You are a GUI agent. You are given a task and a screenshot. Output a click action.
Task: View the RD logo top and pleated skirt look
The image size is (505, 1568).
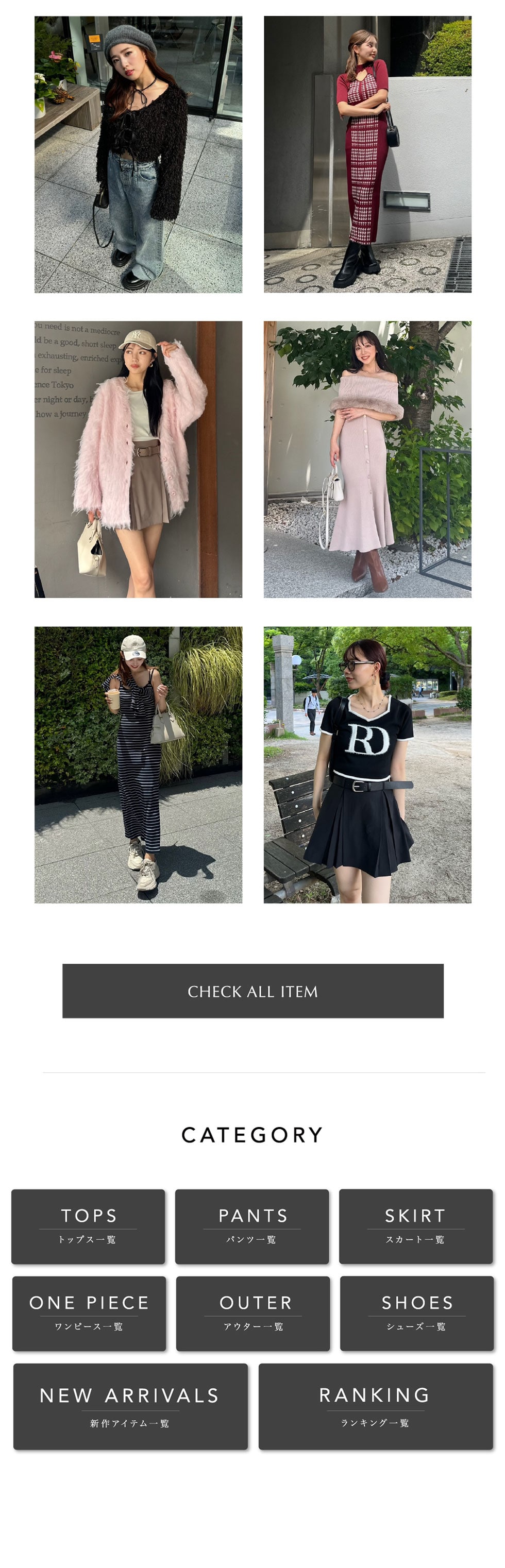click(367, 764)
